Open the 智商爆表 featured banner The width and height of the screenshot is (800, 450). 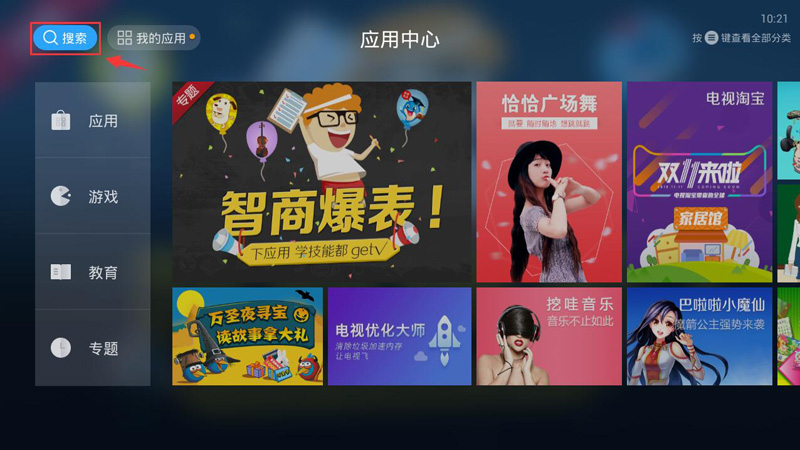coord(321,181)
